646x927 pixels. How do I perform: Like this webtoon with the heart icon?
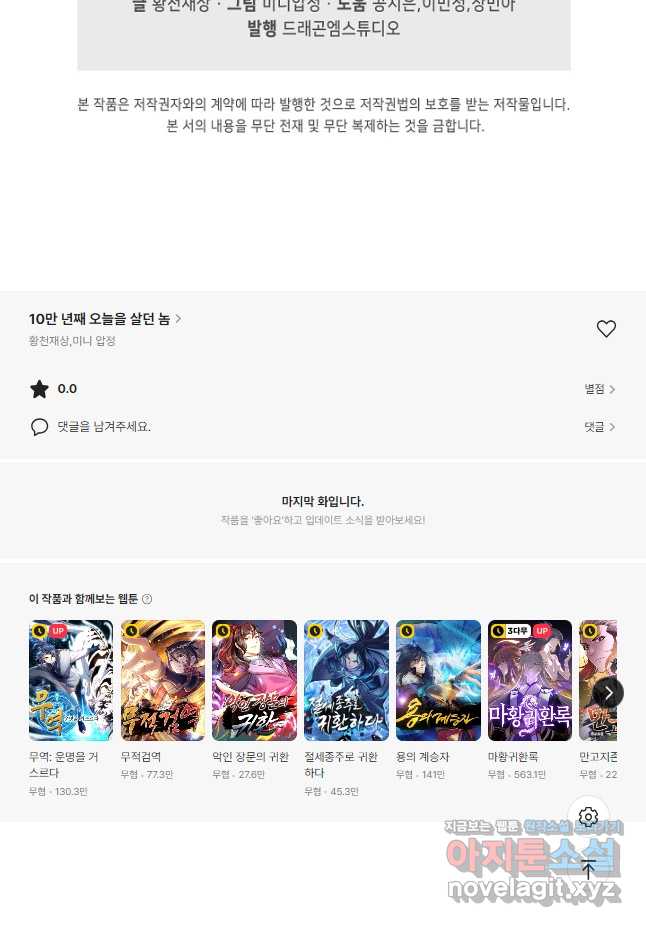(606, 329)
